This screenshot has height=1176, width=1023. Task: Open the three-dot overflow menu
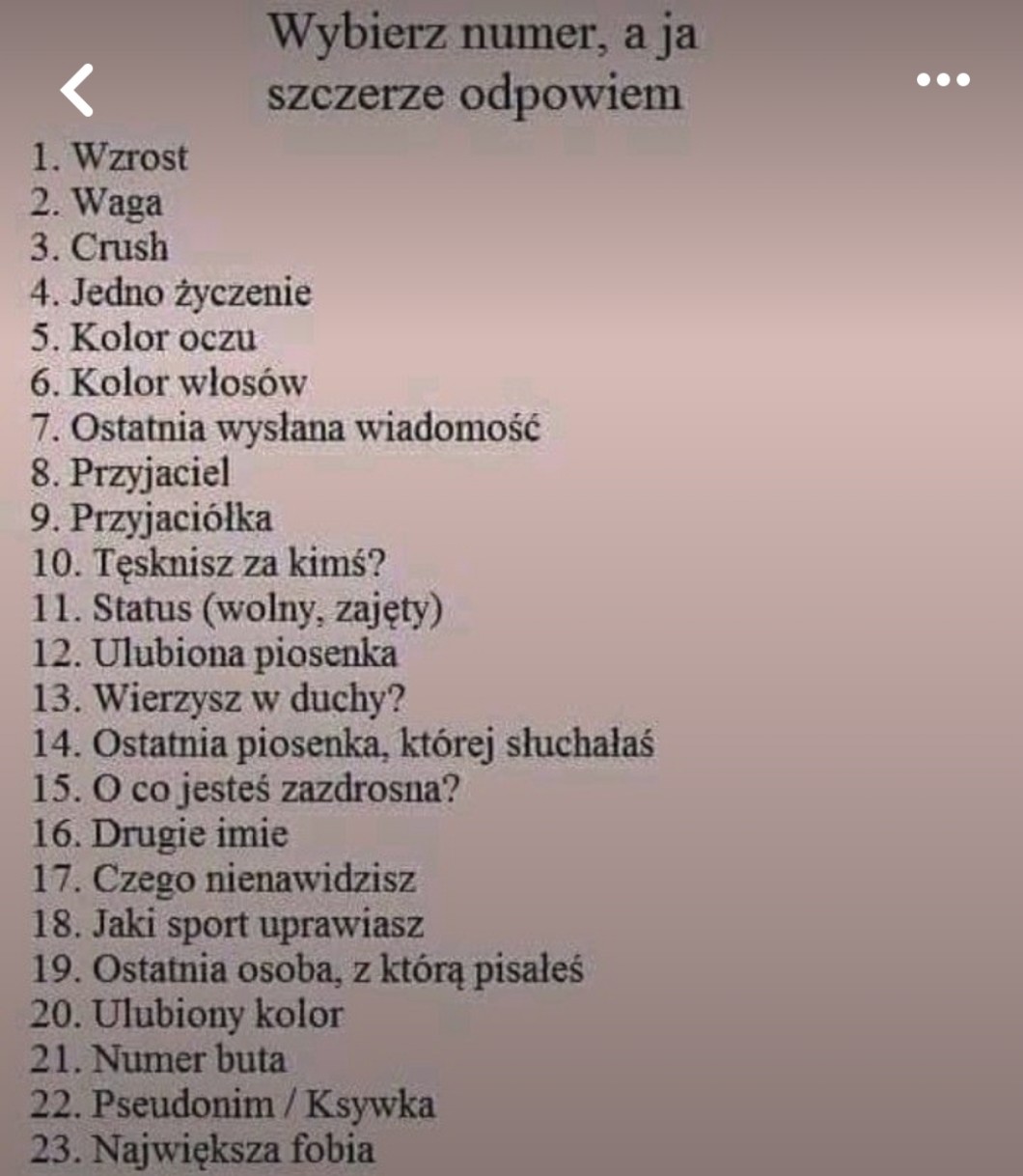point(943,80)
